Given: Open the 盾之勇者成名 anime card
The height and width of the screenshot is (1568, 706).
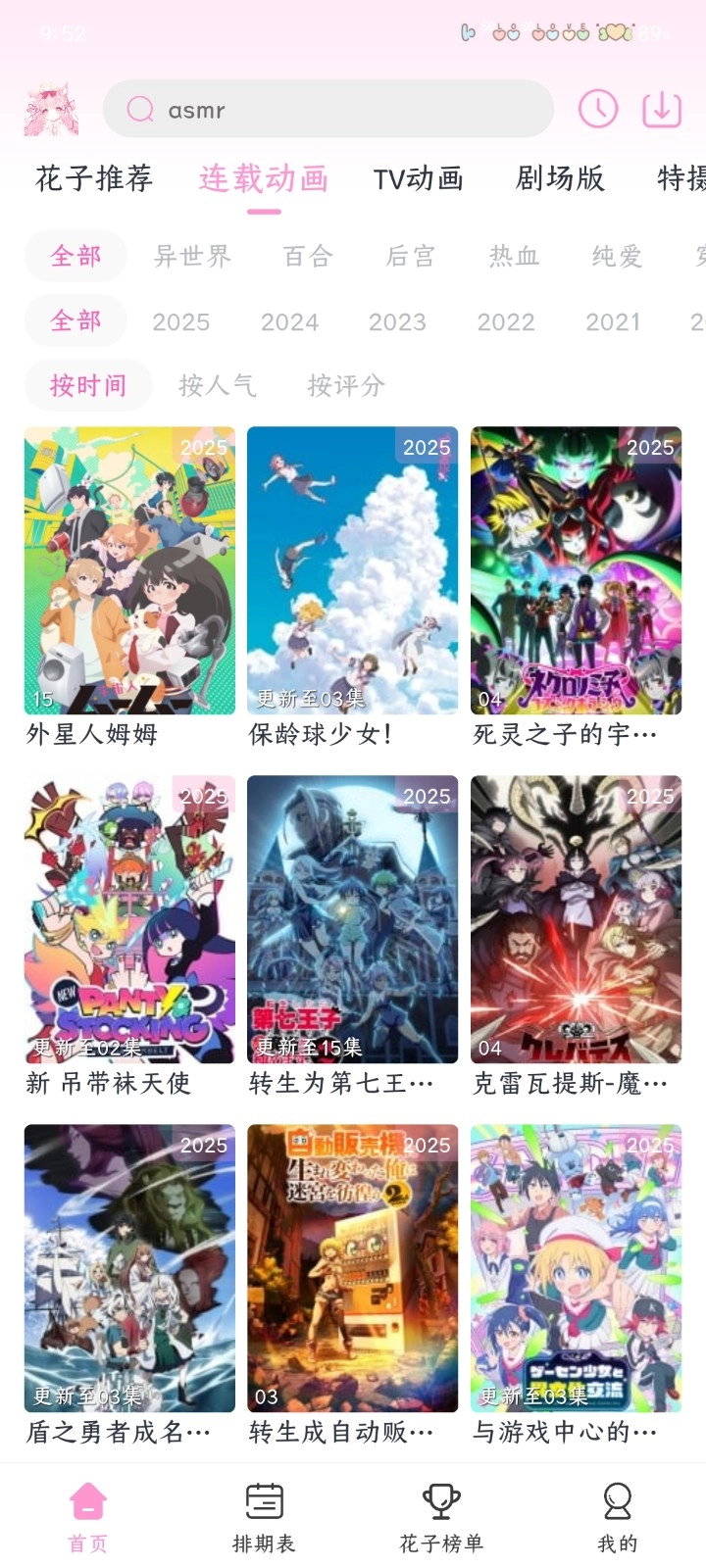Looking at the screenshot, I should [129, 1285].
